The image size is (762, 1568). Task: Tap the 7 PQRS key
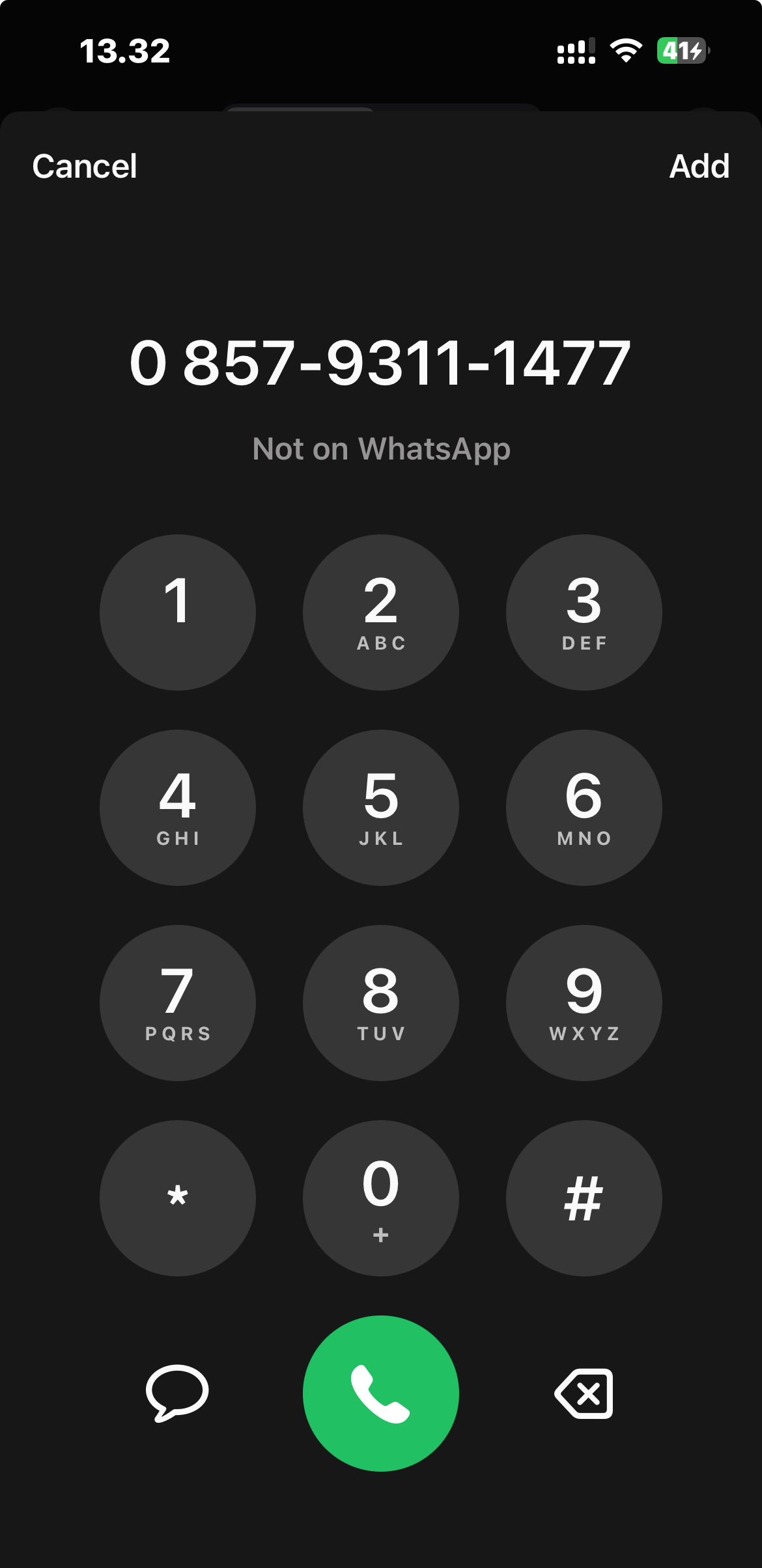tap(178, 1003)
